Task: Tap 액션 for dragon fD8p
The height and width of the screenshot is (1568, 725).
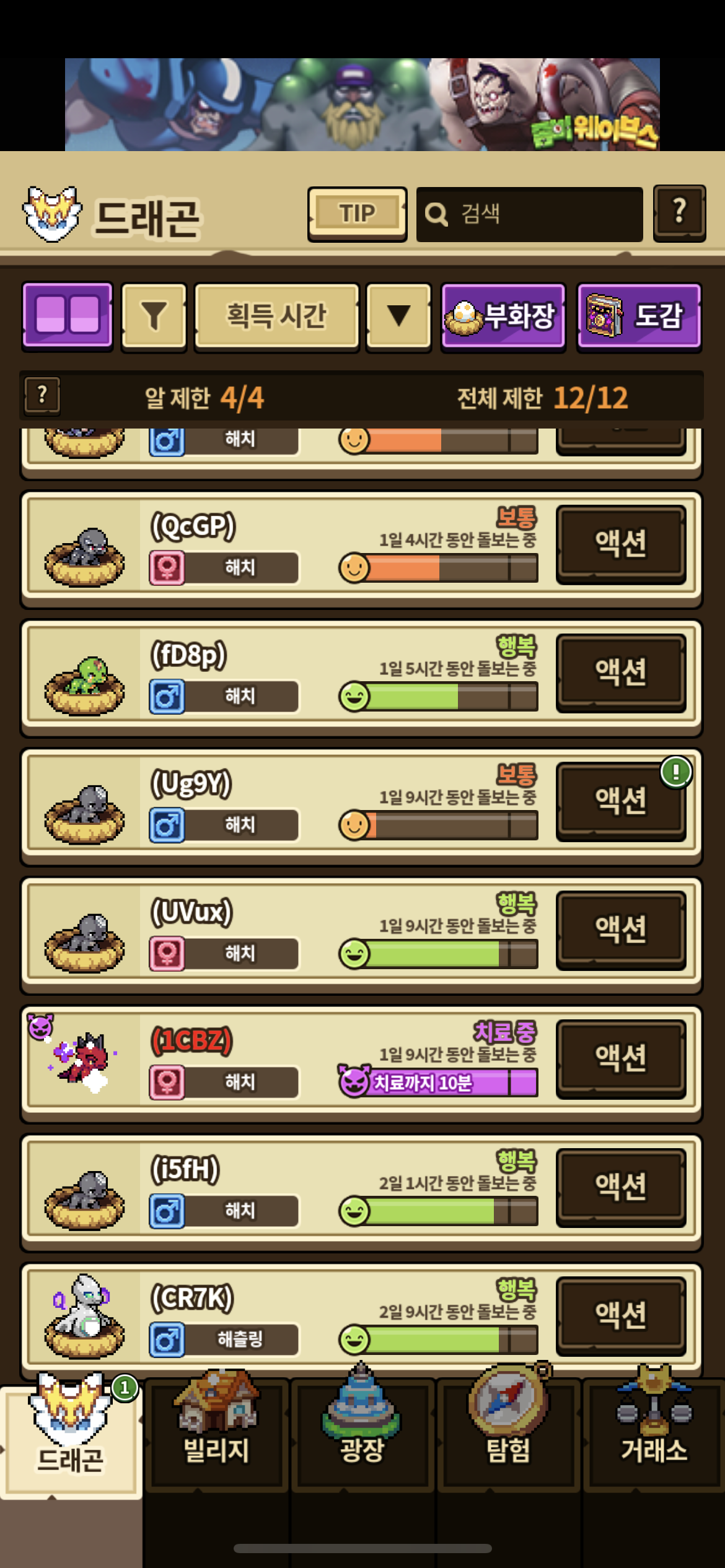Action: pos(621,673)
